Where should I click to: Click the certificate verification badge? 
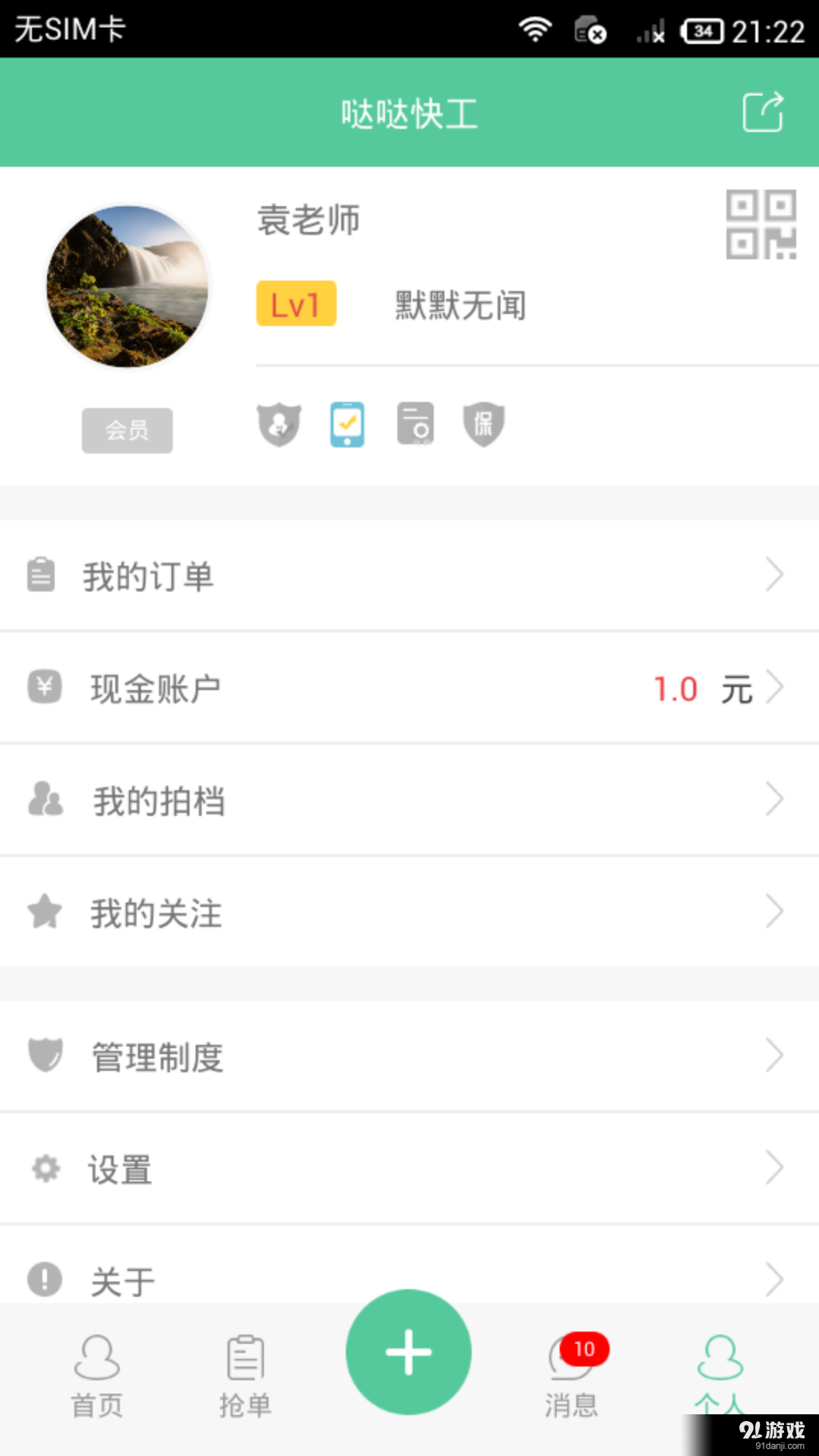(416, 425)
